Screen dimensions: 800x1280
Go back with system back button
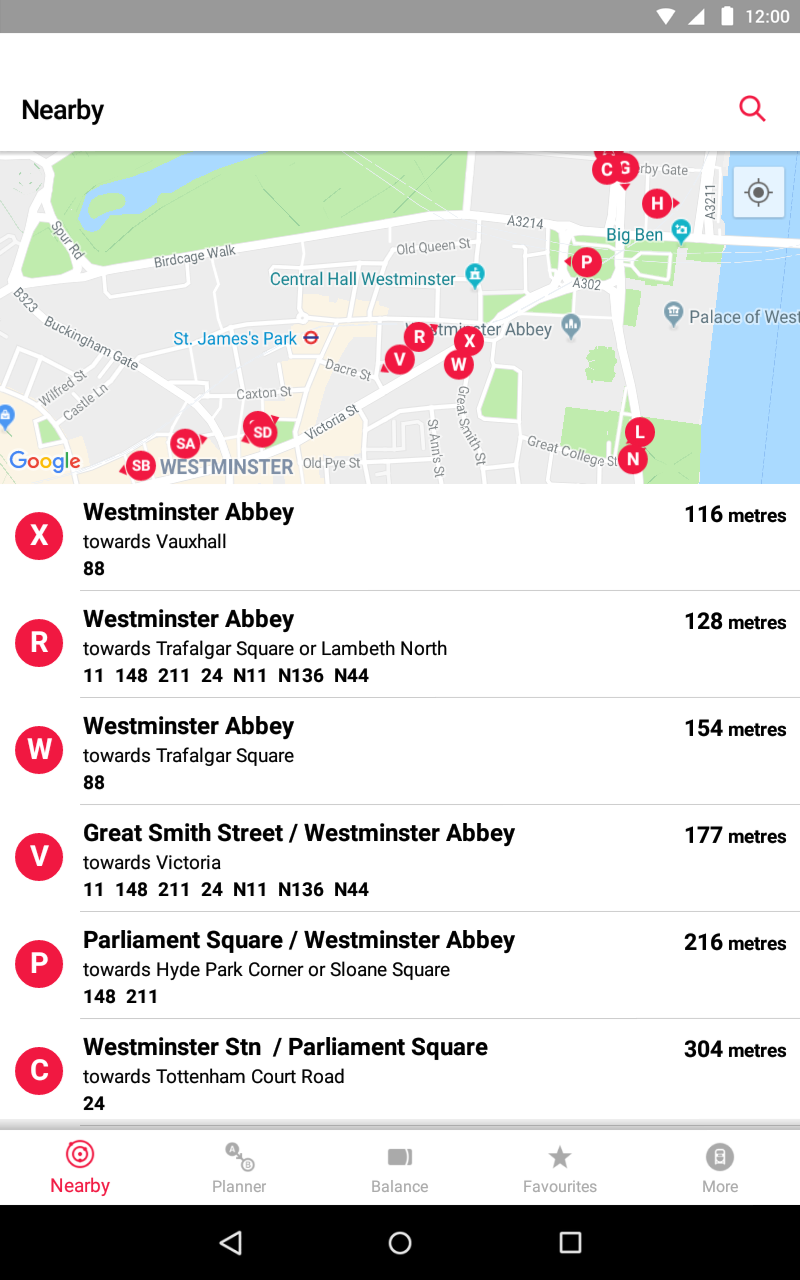tap(231, 1242)
